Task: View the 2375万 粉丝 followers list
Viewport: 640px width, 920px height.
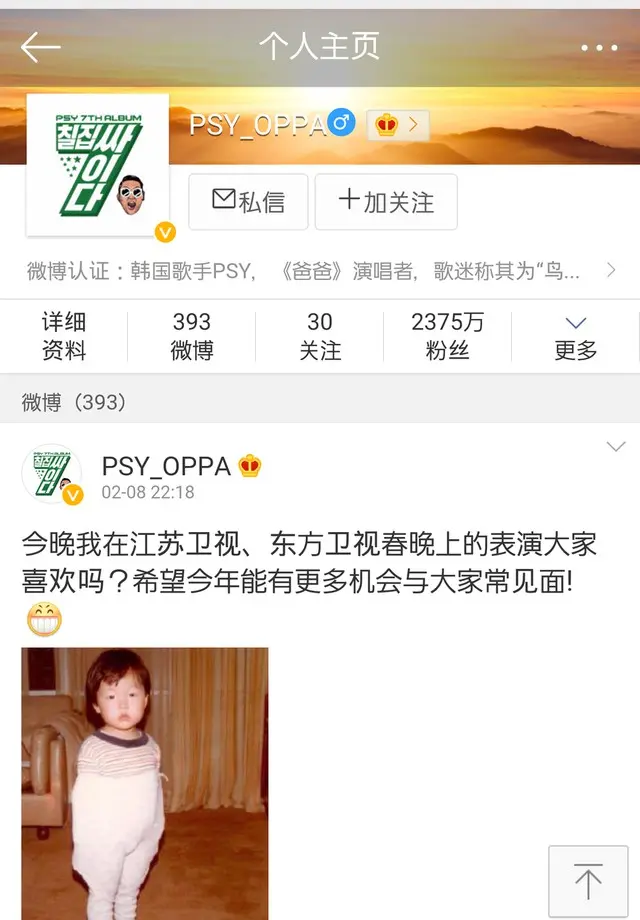Action: pos(447,336)
